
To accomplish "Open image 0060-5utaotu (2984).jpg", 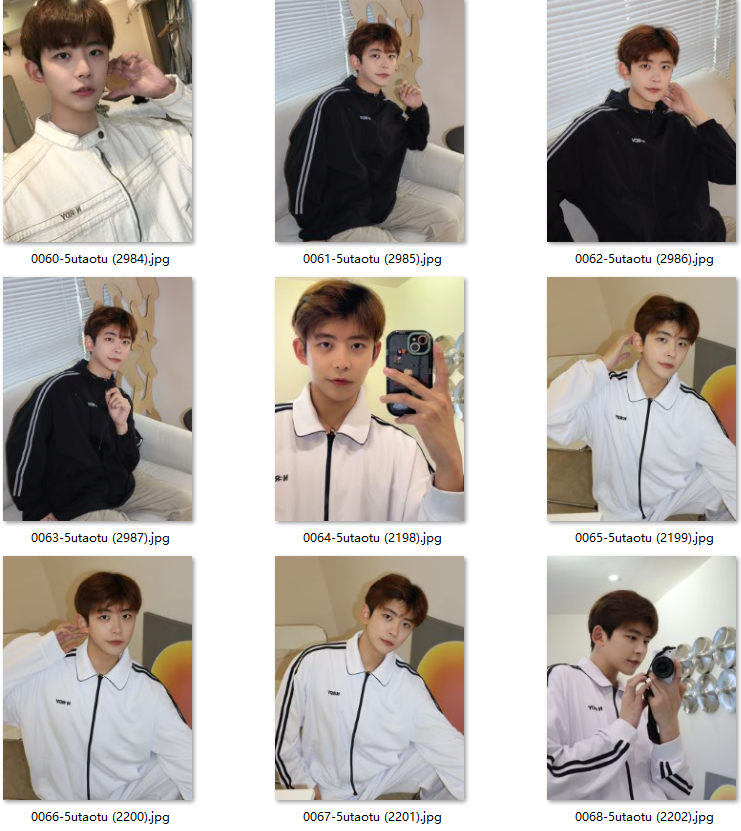I will pyautogui.click(x=98, y=120).
